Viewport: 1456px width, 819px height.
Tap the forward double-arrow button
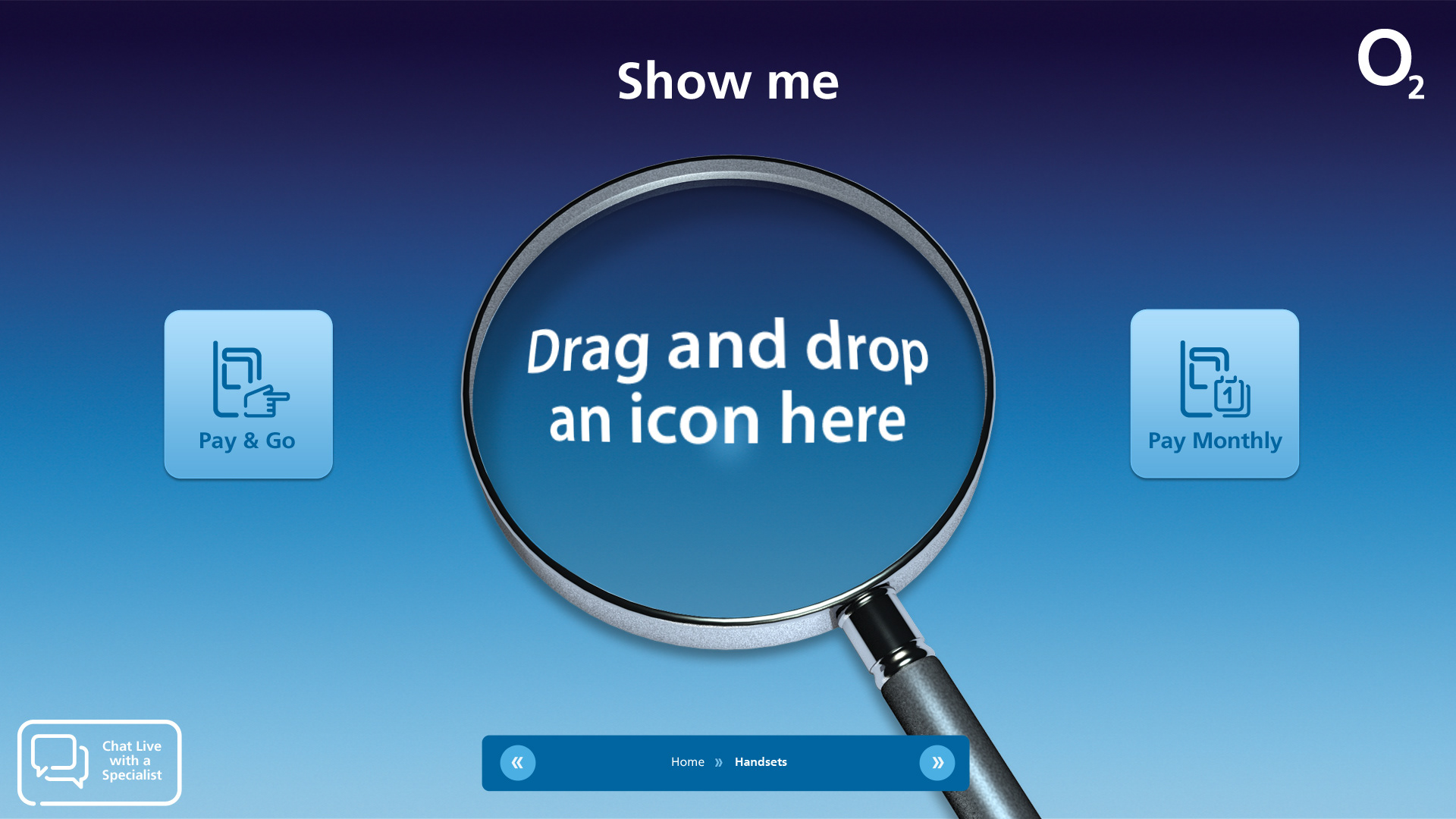tap(937, 763)
